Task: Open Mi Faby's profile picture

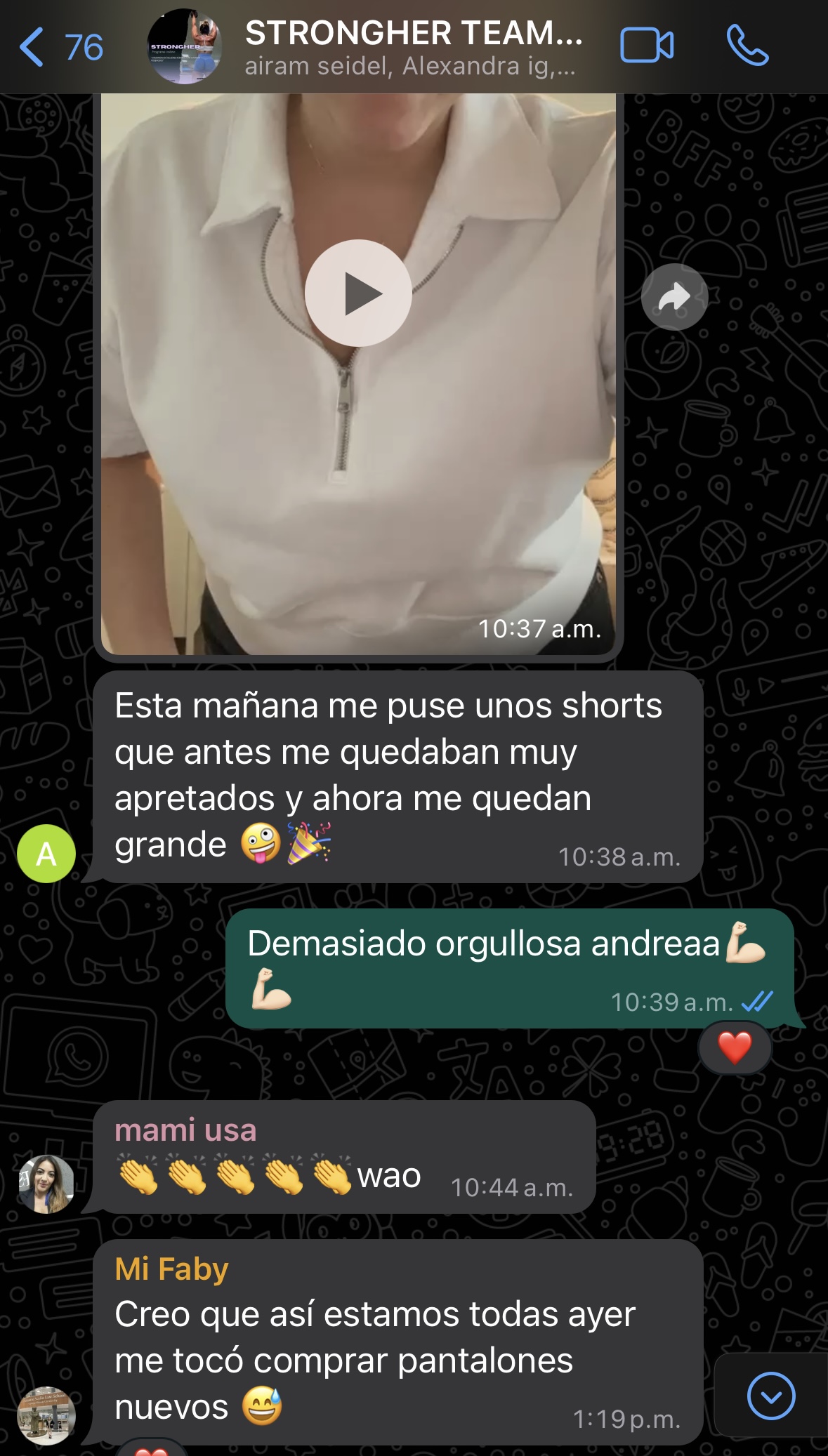Action: click(46, 1415)
